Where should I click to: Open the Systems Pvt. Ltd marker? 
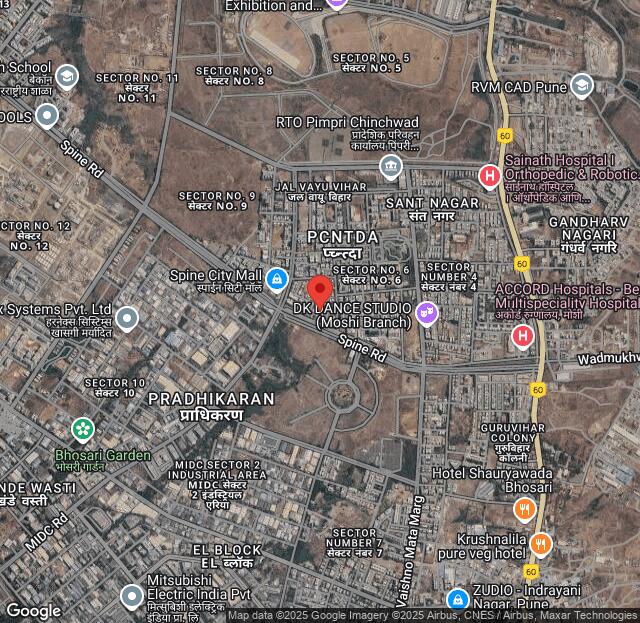(126, 319)
